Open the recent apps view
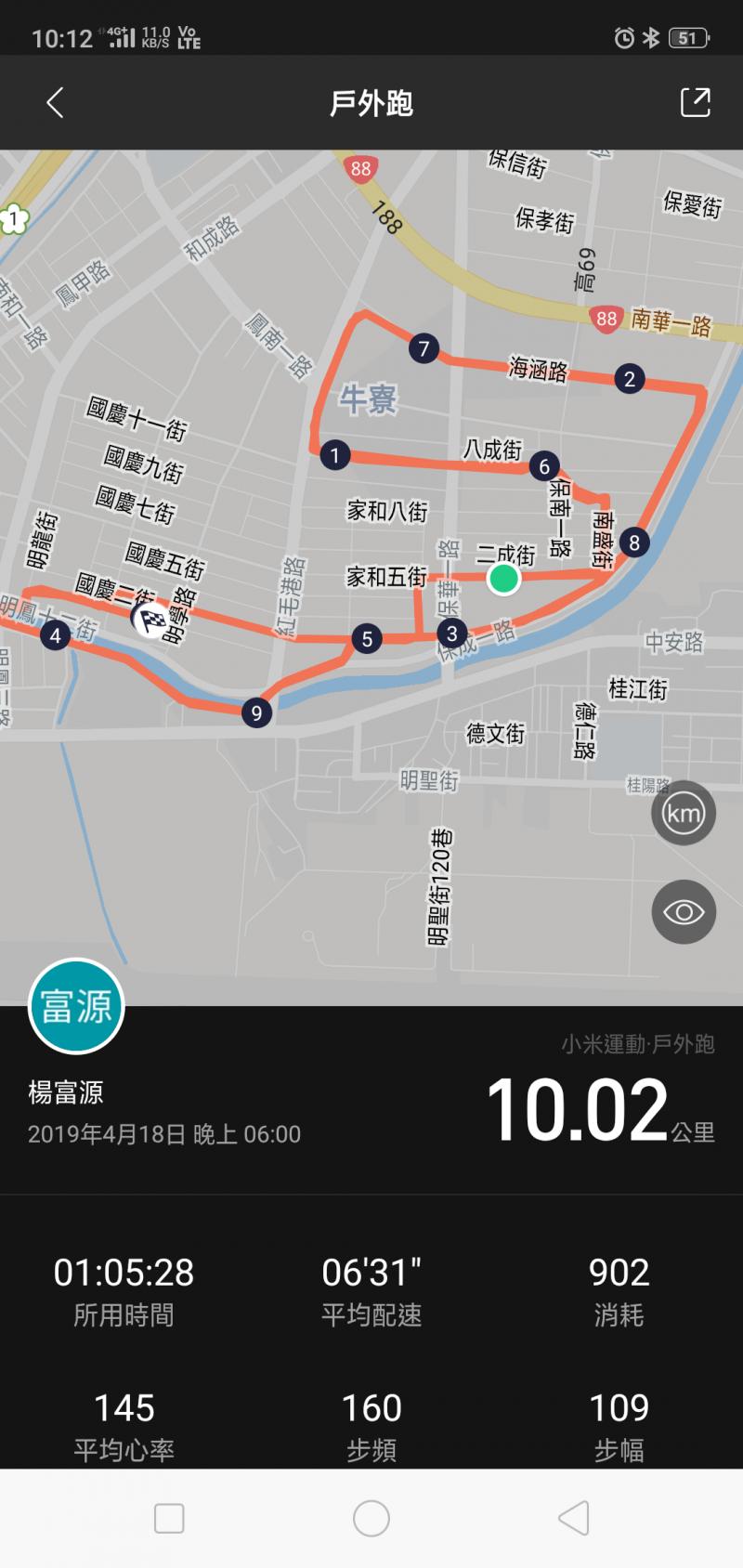Viewport: 743px width, 1568px height. [169, 1519]
